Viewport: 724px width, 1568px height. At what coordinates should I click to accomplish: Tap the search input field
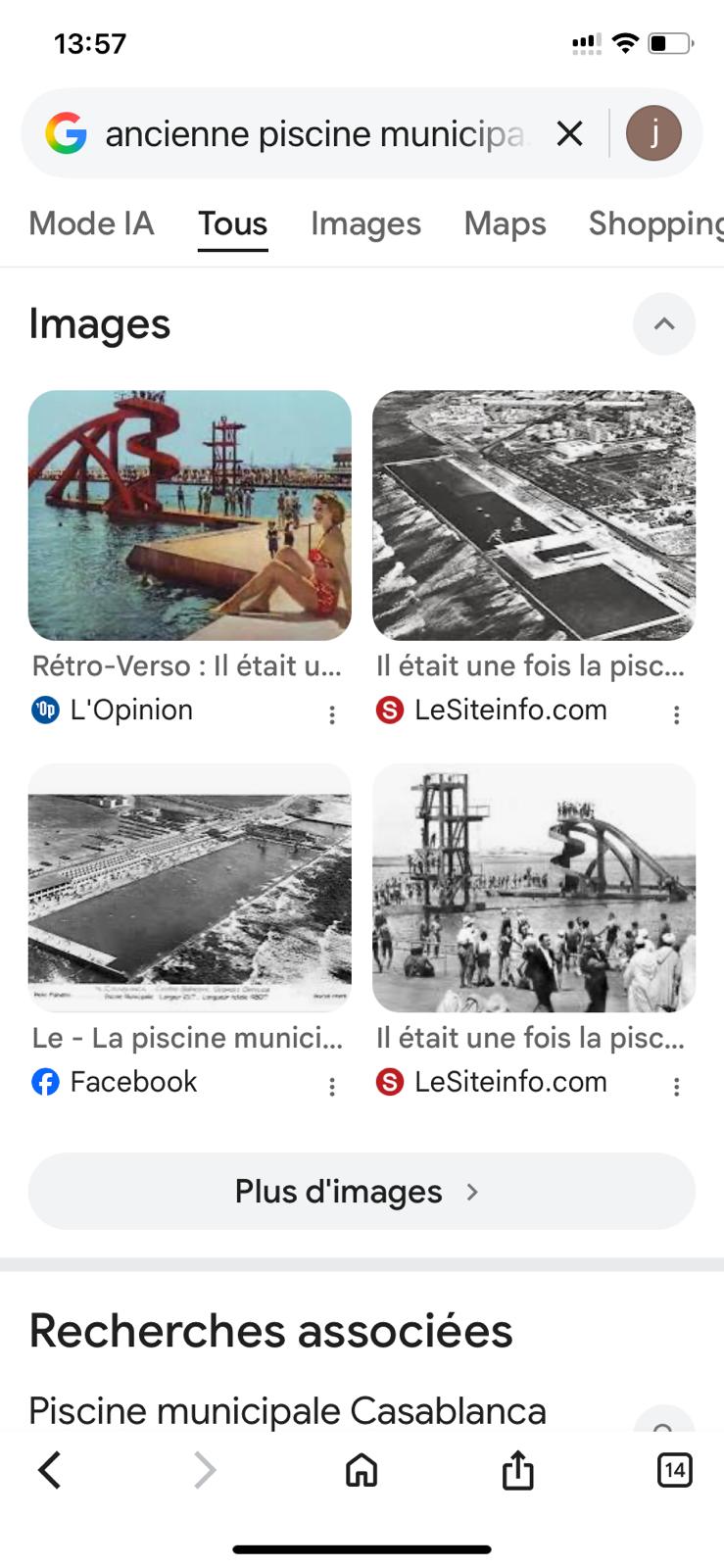tap(314, 132)
